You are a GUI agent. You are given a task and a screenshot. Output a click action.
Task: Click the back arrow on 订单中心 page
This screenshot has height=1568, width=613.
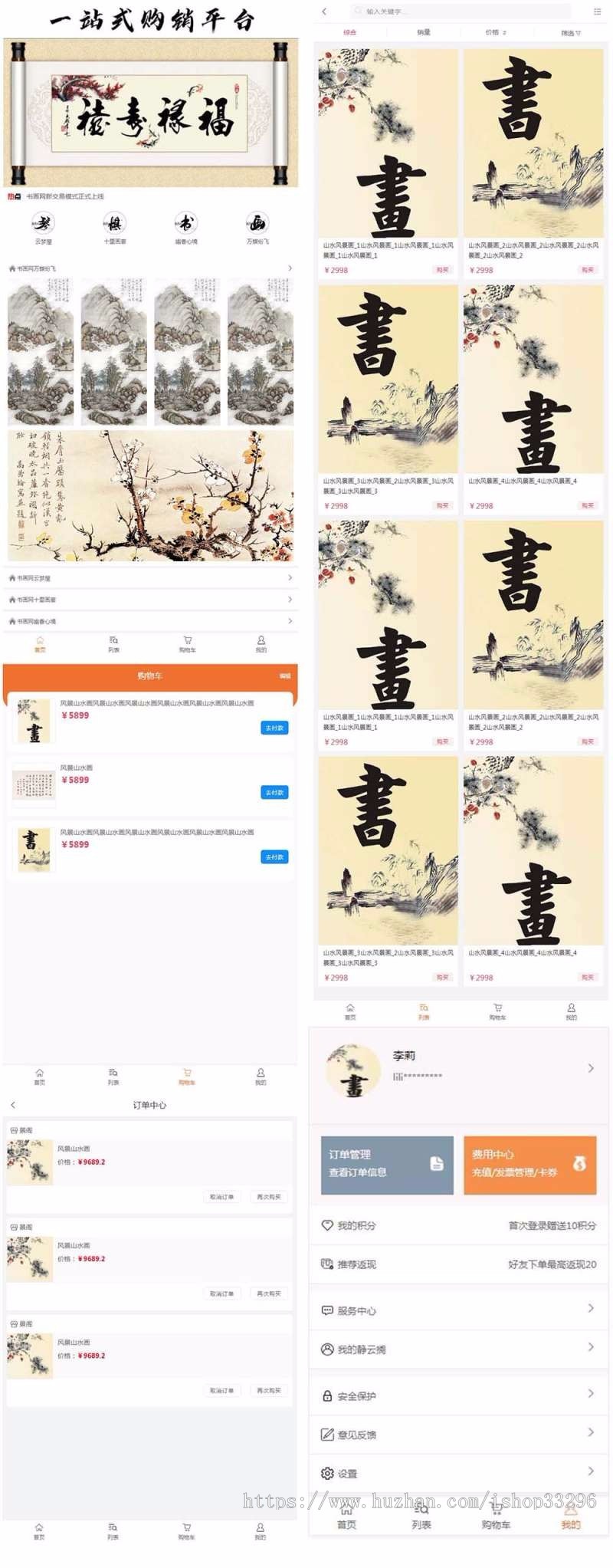tap(14, 1104)
